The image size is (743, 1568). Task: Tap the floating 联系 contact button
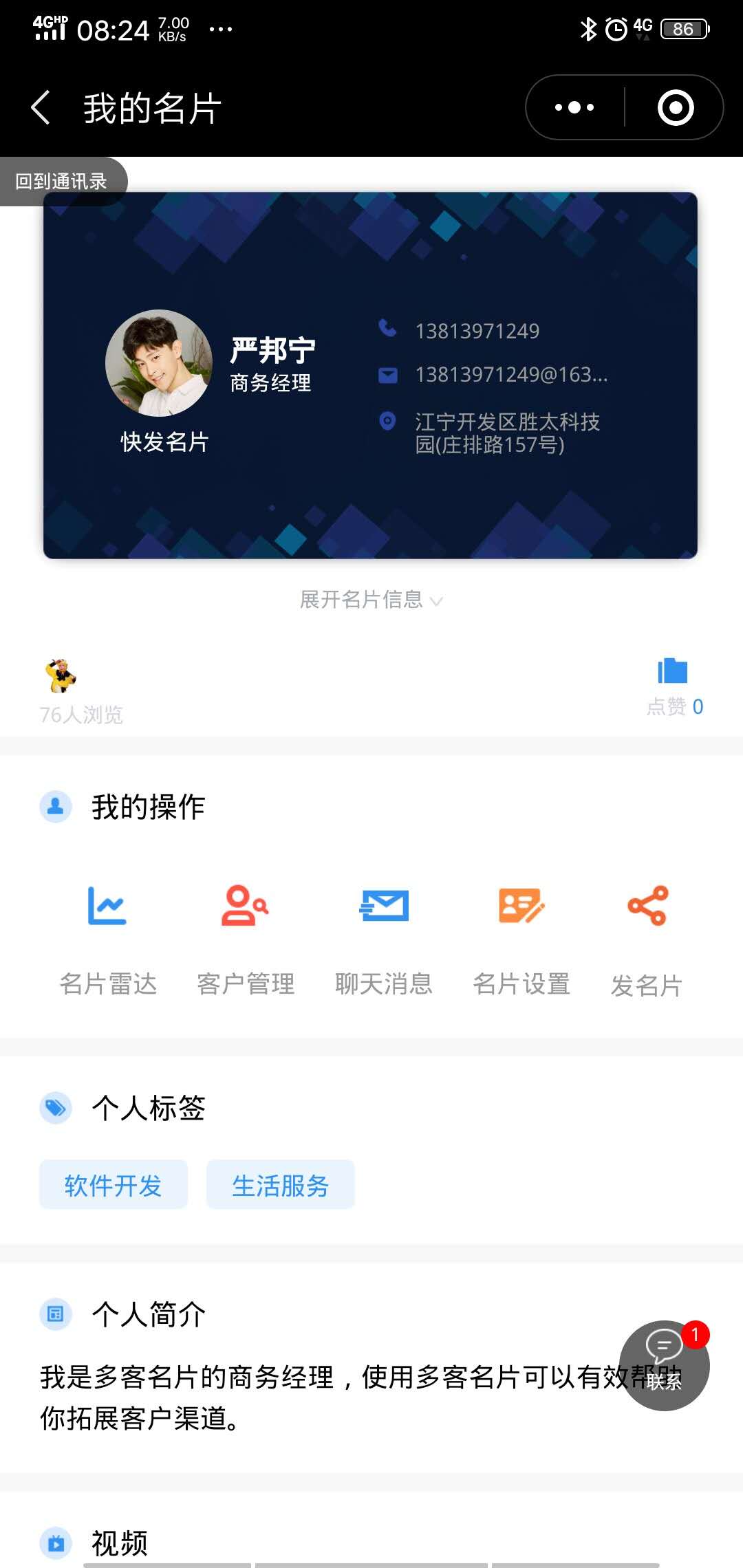664,1366
